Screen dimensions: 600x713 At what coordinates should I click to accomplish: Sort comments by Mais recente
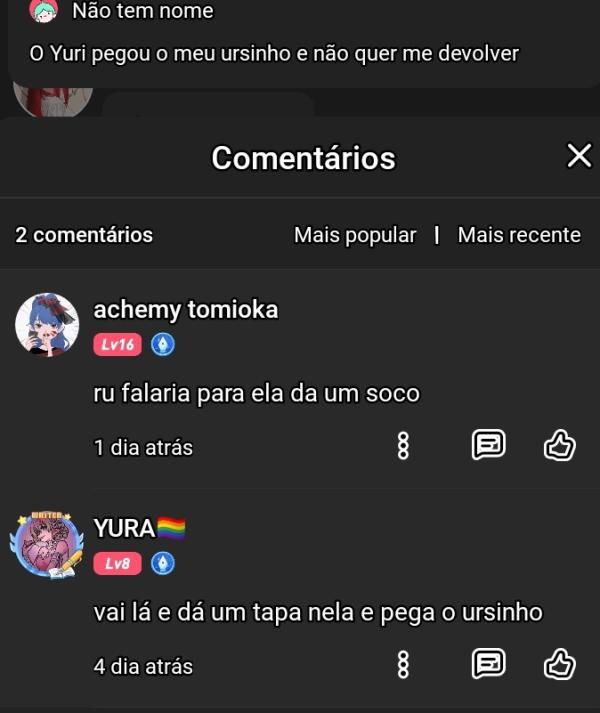[x=519, y=235]
